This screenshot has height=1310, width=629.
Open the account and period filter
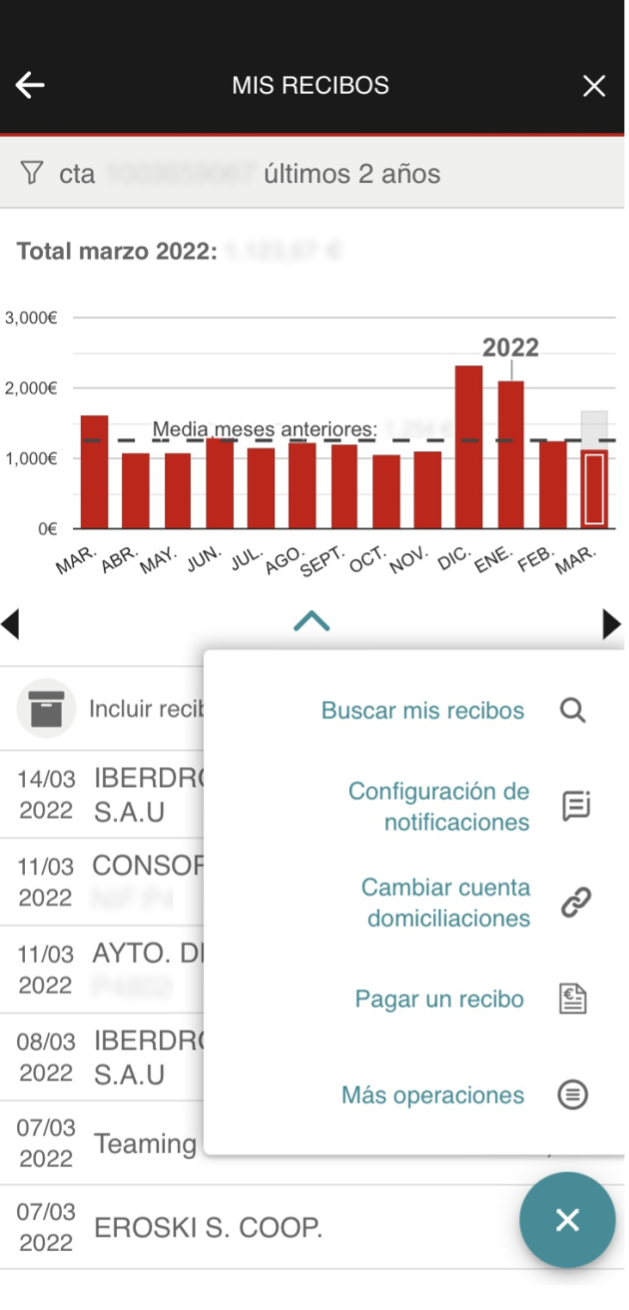coord(230,174)
